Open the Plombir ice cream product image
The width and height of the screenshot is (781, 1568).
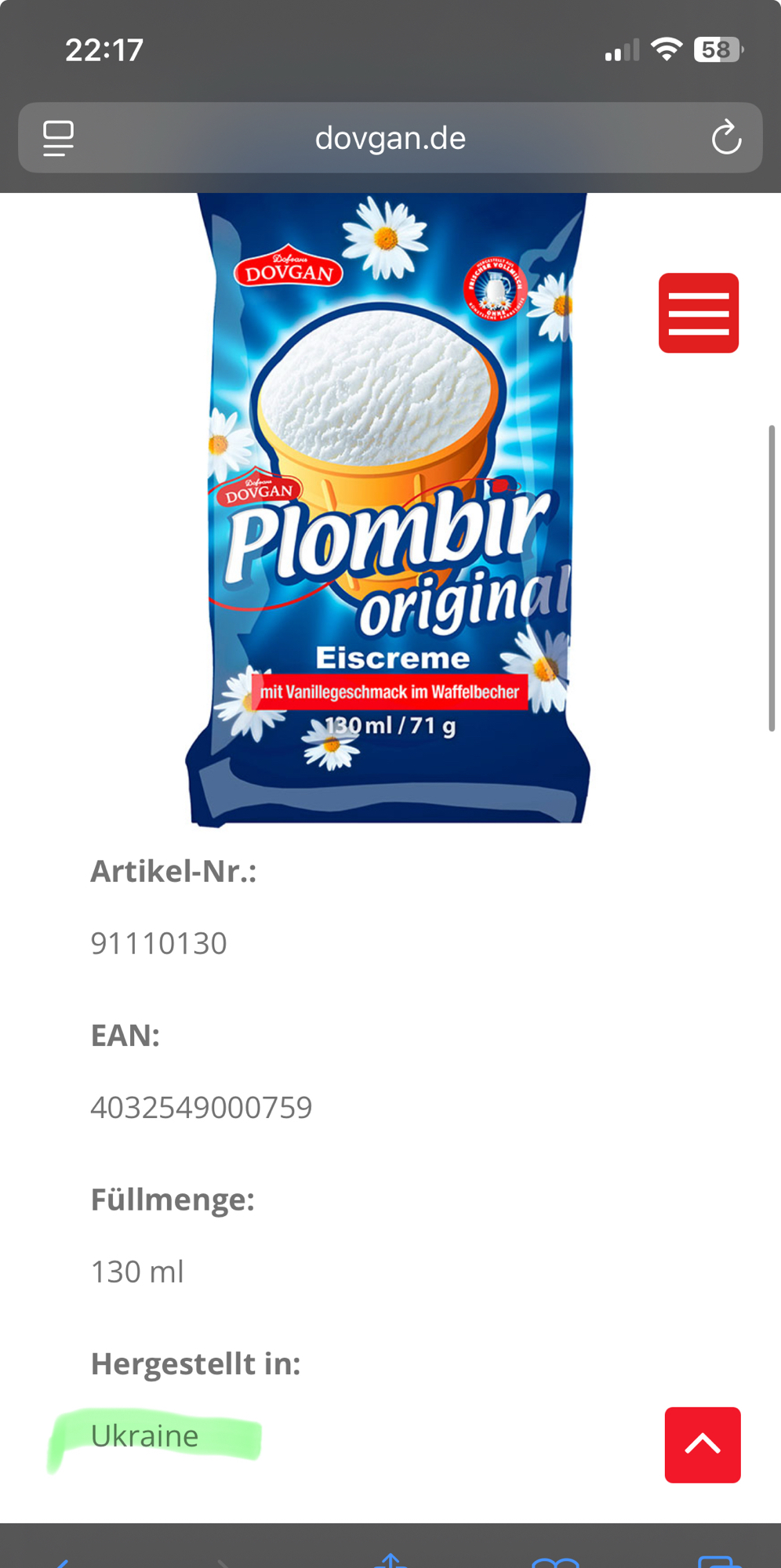[387, 510]
